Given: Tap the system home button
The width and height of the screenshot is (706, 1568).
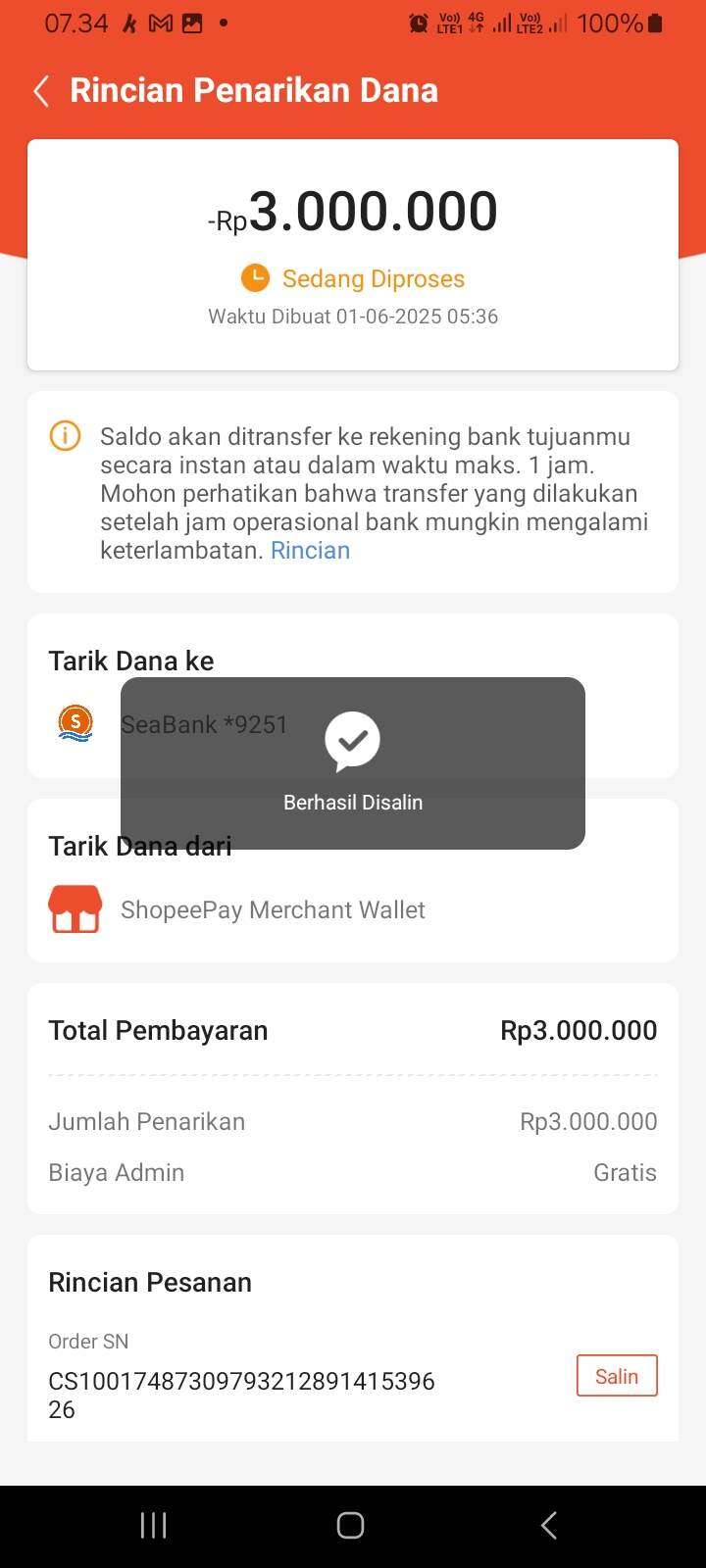Looking at the screenshot, I should pos(350,1525).
